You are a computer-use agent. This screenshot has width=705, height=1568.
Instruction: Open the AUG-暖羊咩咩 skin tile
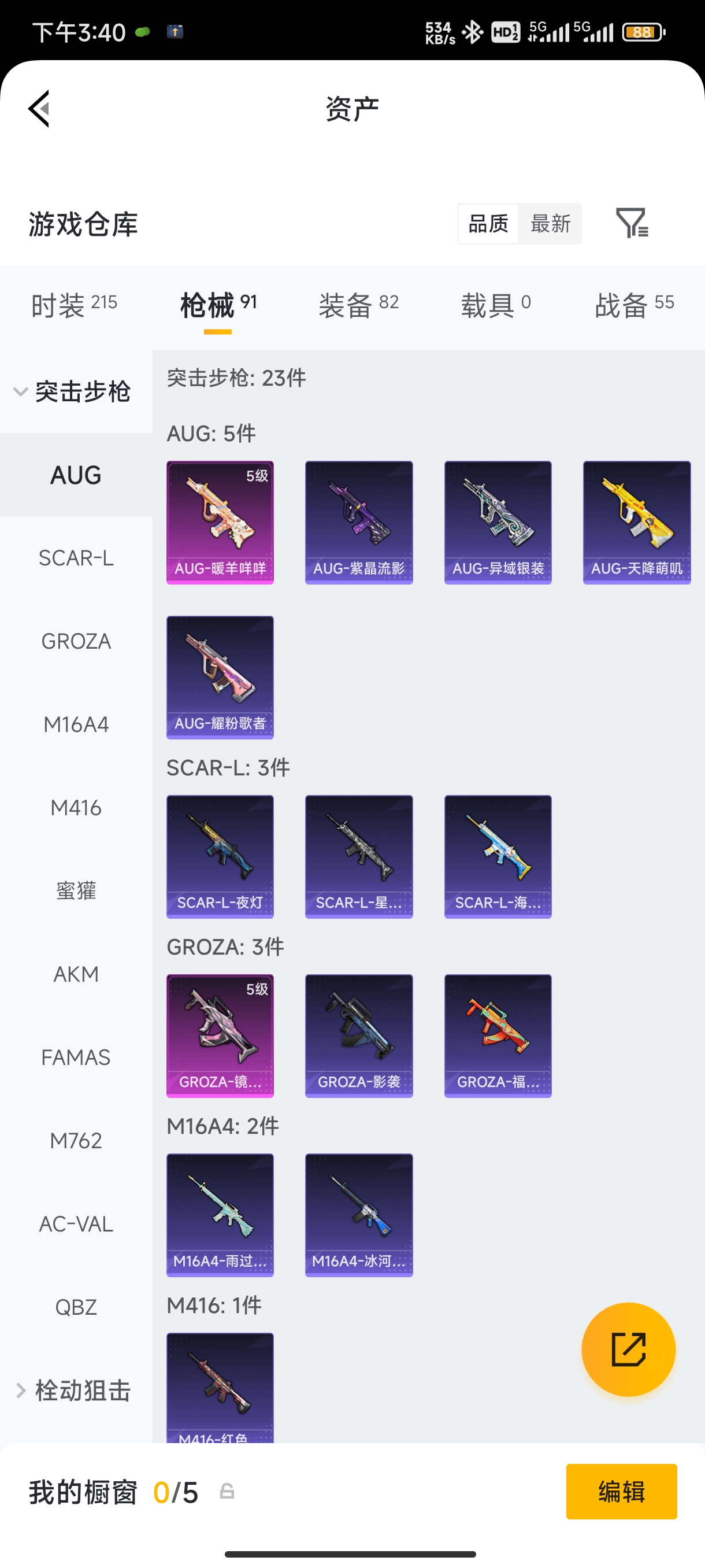pos(220,522)
